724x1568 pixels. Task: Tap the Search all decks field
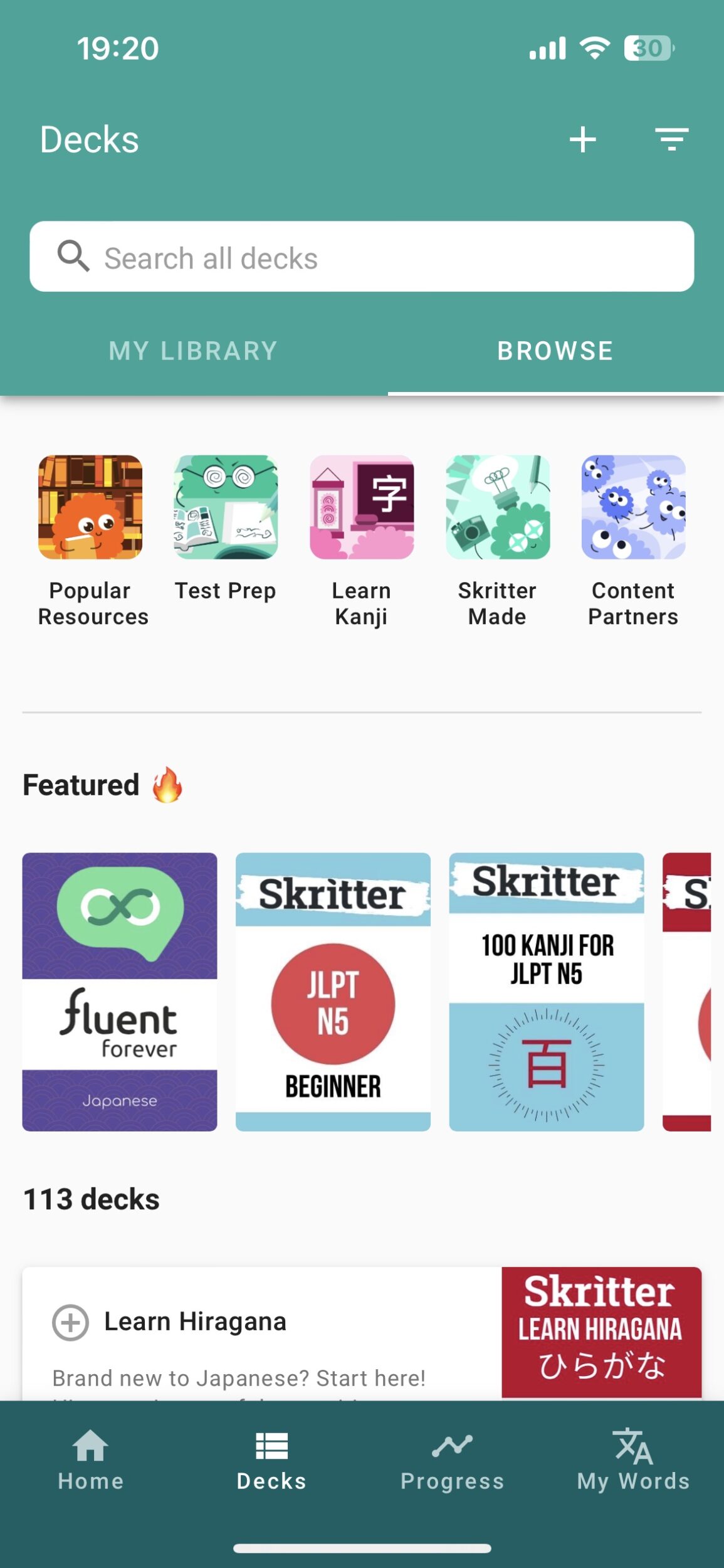pos(362,257)
